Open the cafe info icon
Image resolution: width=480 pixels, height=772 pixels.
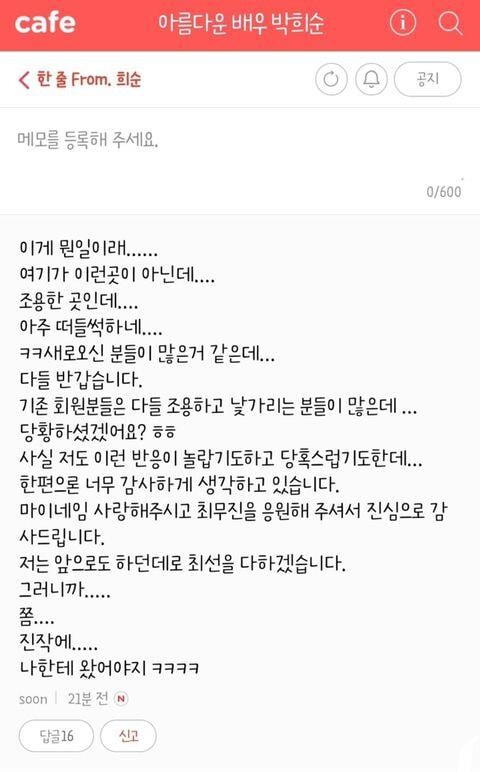pyautogui.click(x=403, y=23)
